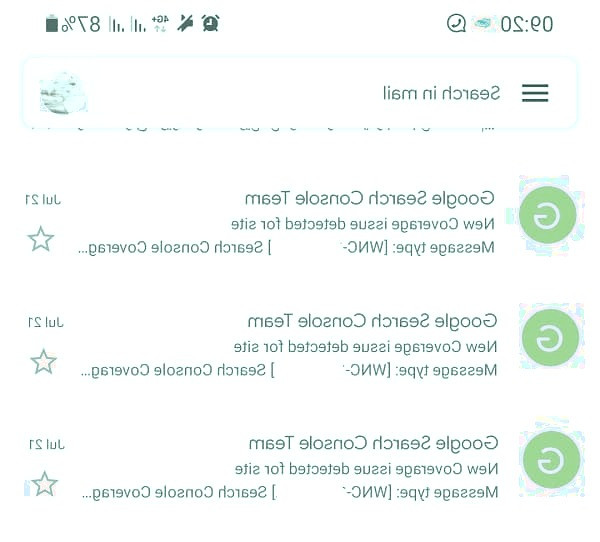Screen dimensions: 600x542
Task: Open the last Google Search Console Team email
Action: 300,468
